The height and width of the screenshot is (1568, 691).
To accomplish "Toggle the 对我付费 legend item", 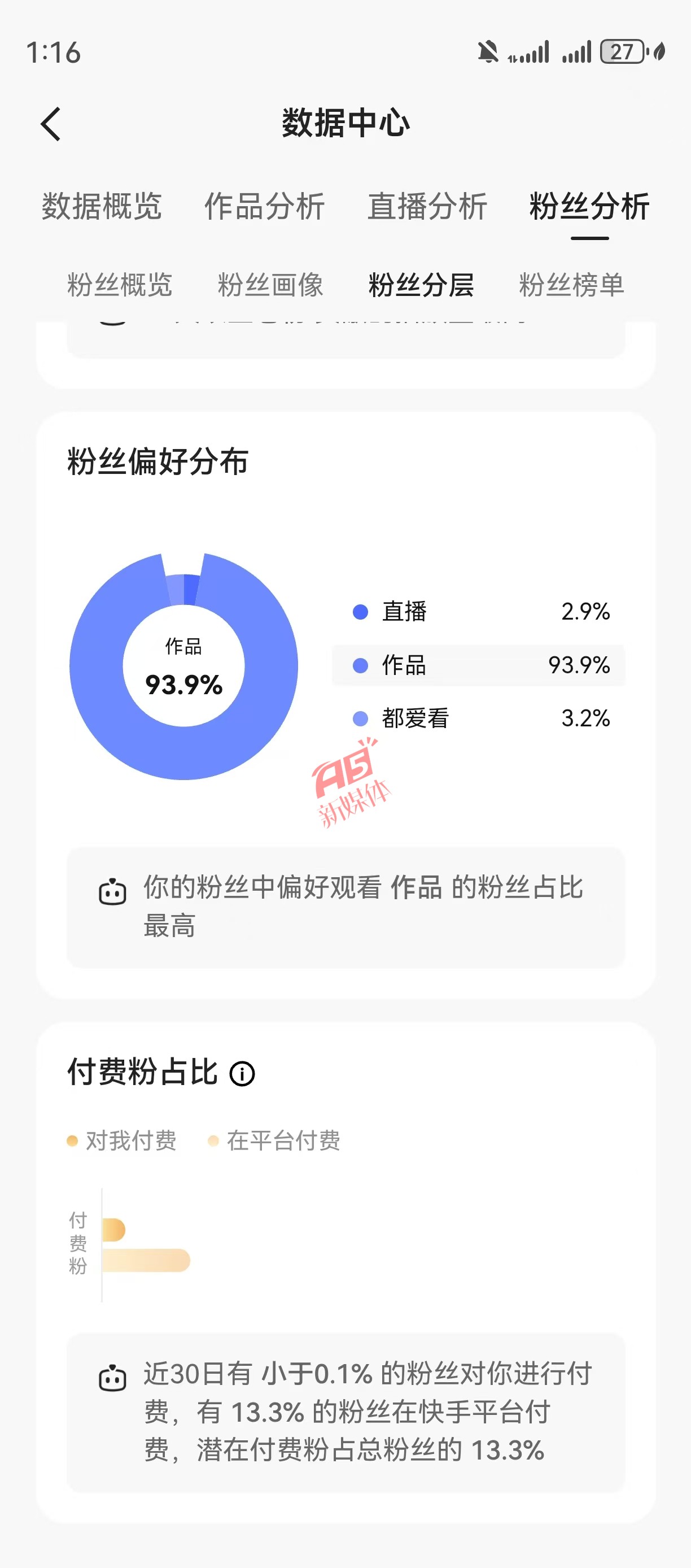I will coord(123,1140).
